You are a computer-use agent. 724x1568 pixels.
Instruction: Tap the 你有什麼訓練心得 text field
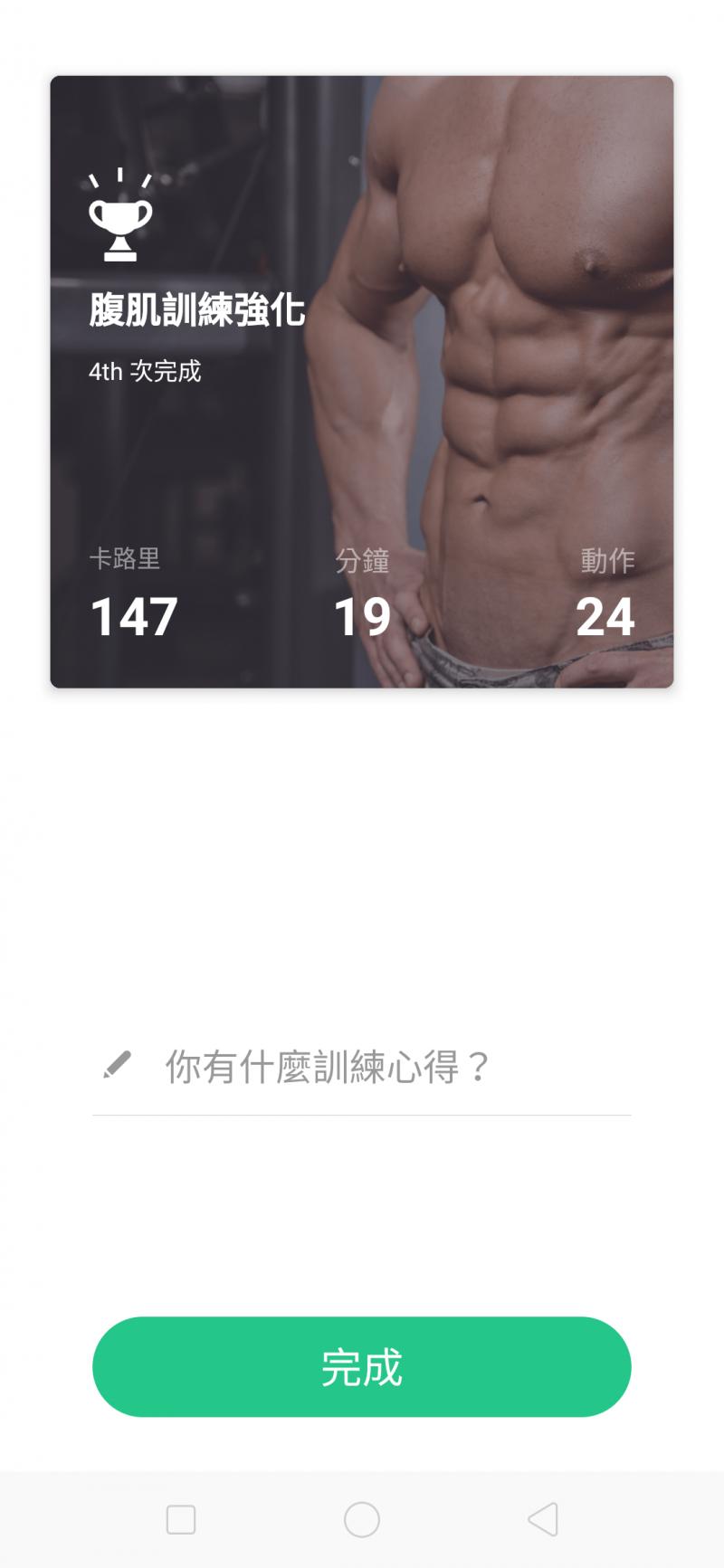point(362,1068)
